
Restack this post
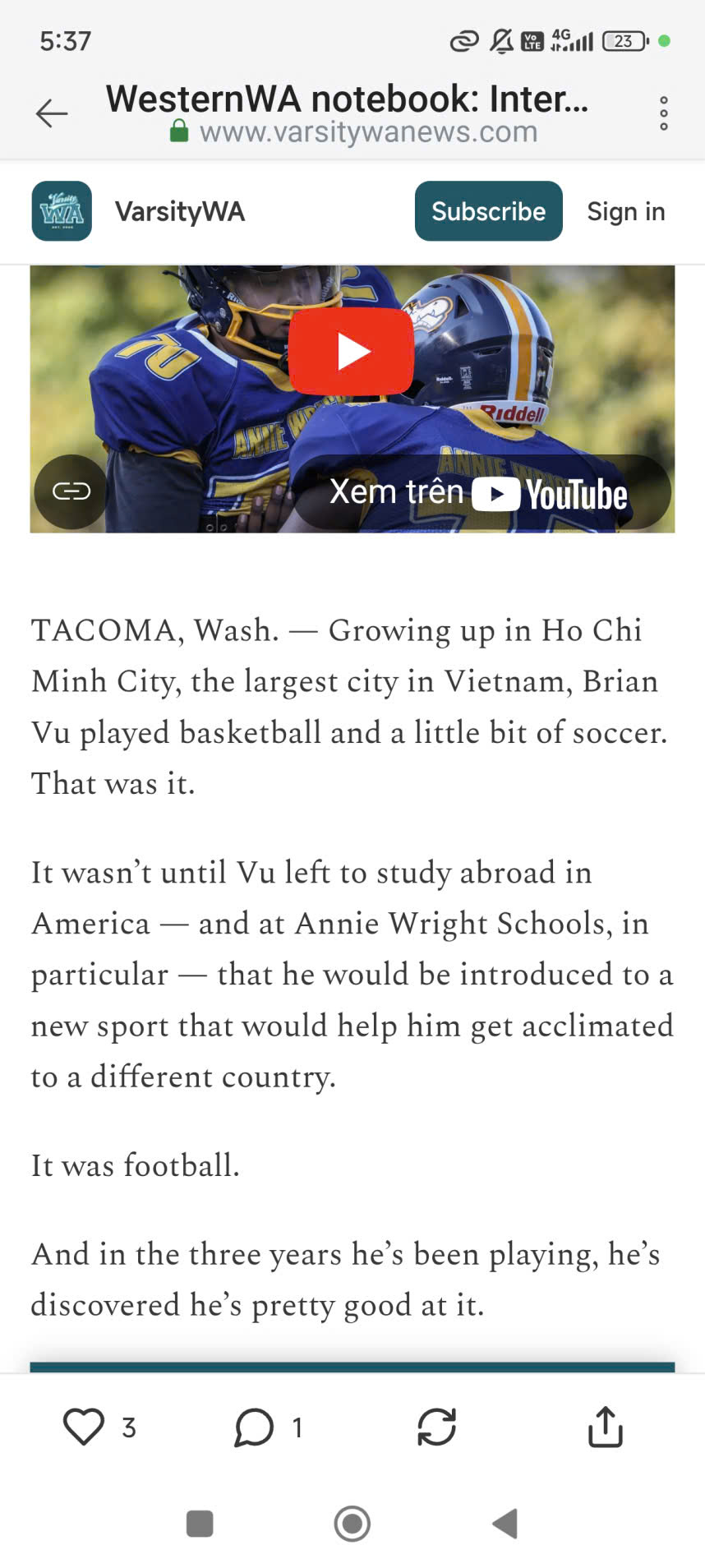(436, 1427)
